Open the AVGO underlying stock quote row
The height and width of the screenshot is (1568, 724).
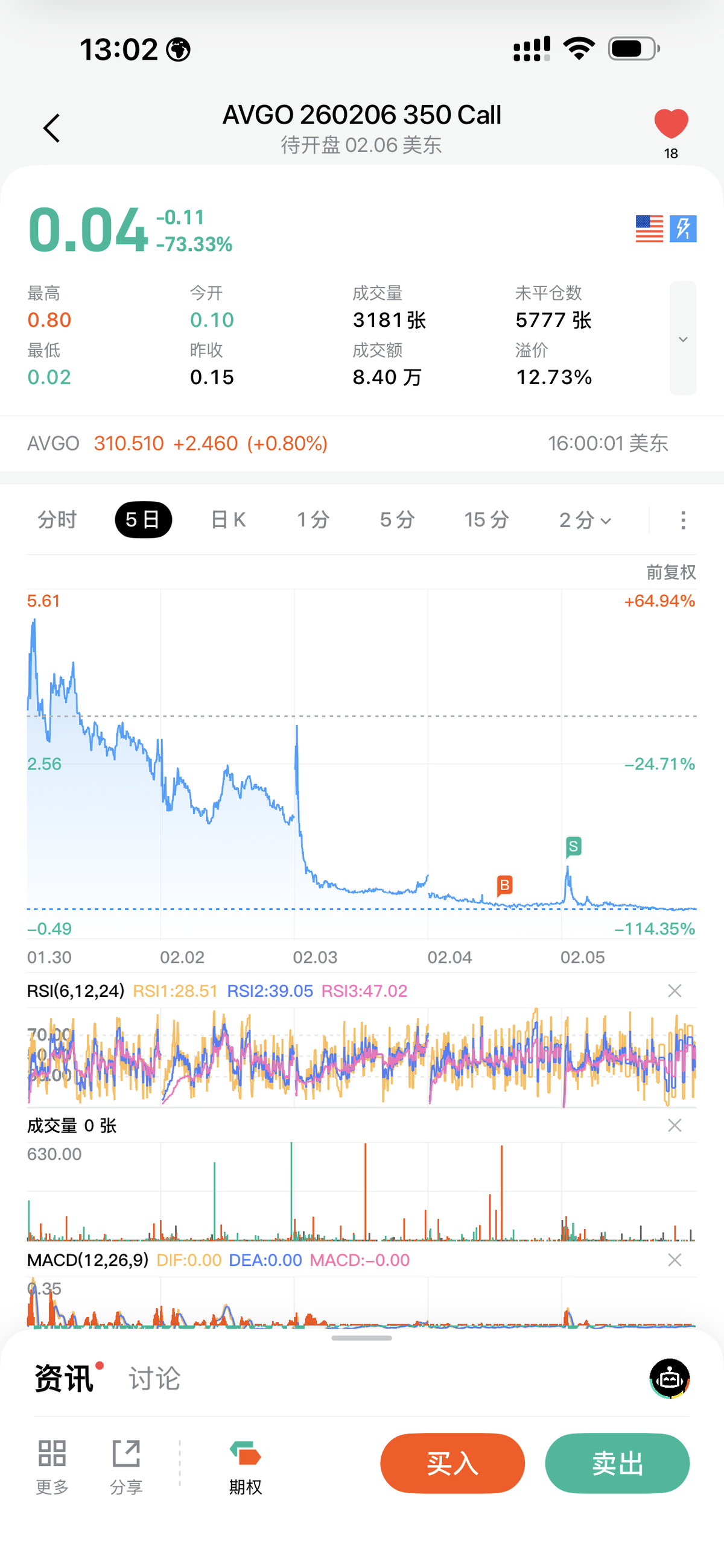(347, 443)
